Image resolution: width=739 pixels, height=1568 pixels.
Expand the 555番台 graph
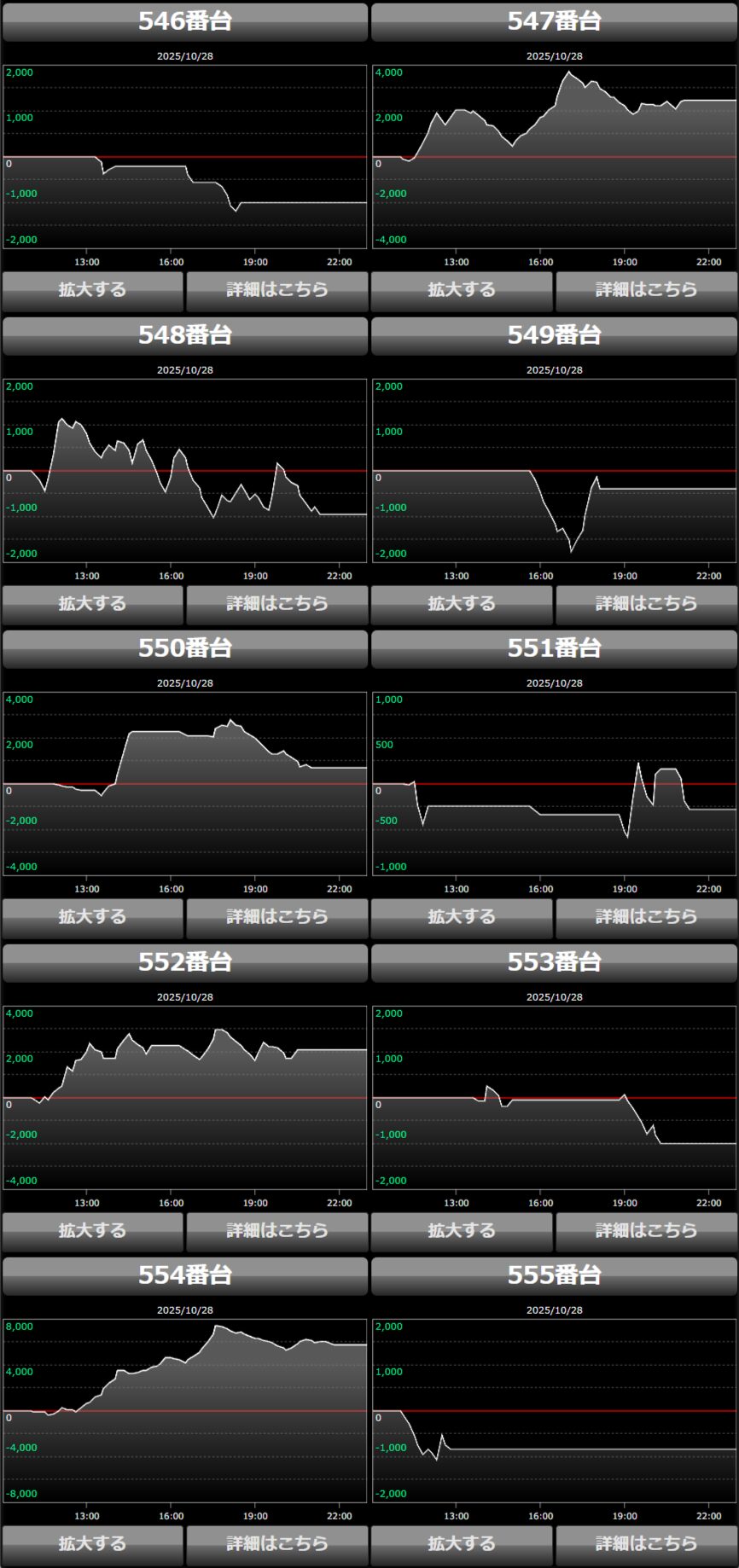tap(462, 1544)
